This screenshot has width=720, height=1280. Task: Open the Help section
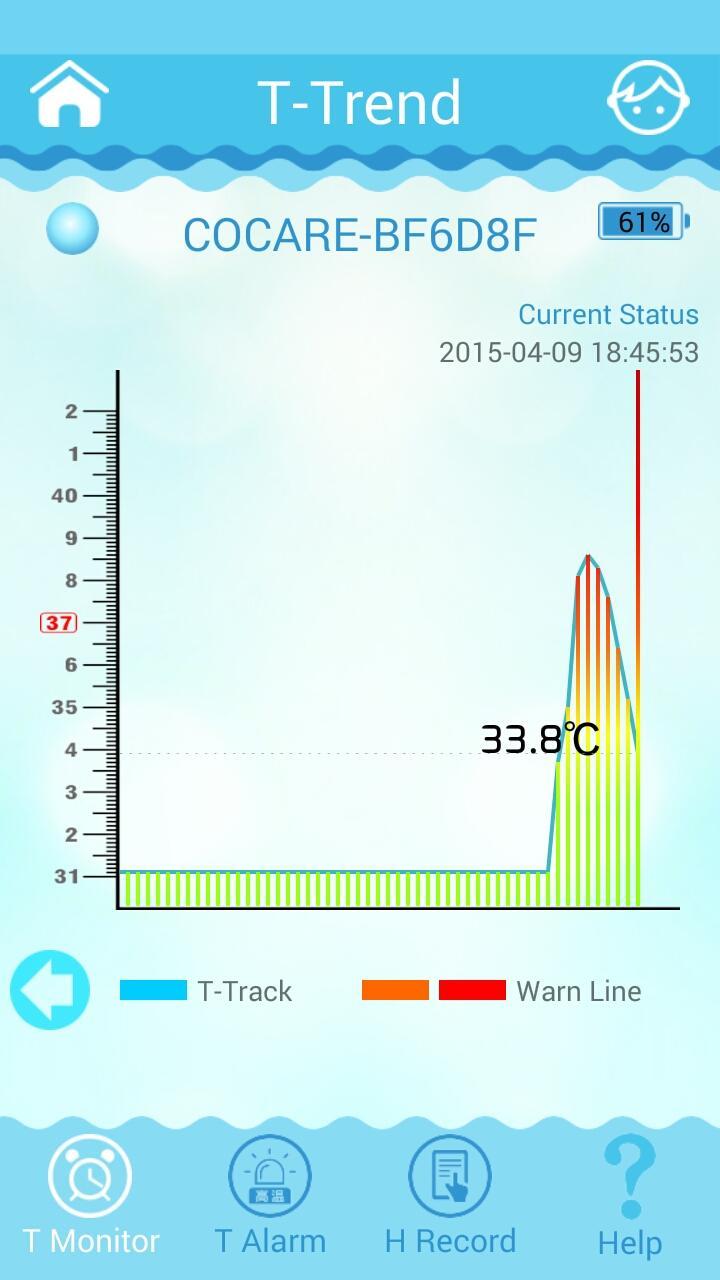(x=630, y=1195)
